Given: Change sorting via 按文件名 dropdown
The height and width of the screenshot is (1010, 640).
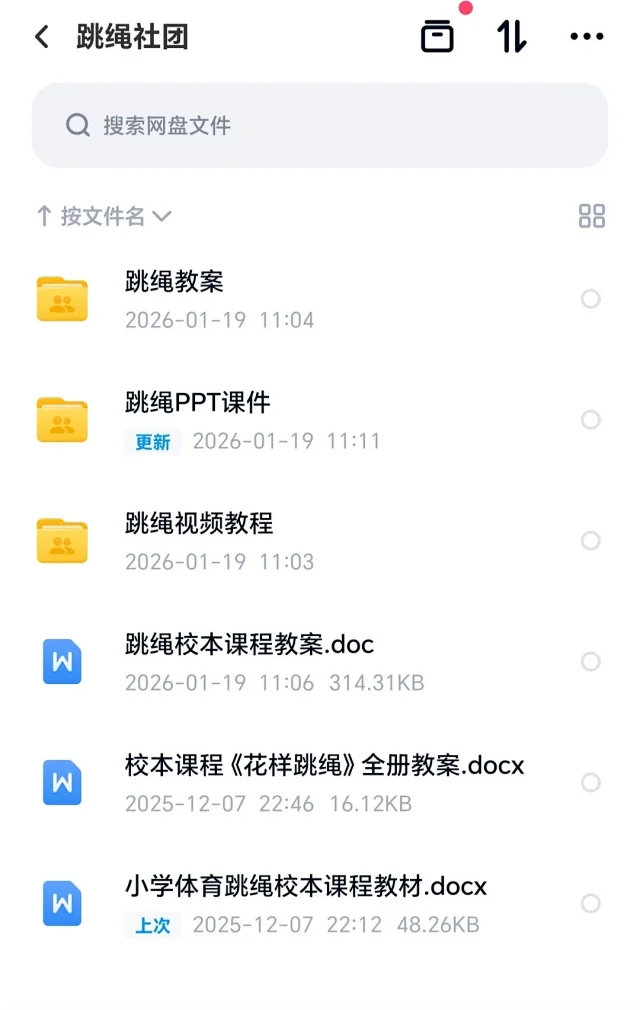Looking at the screenshot, I should tap(104, 216).
